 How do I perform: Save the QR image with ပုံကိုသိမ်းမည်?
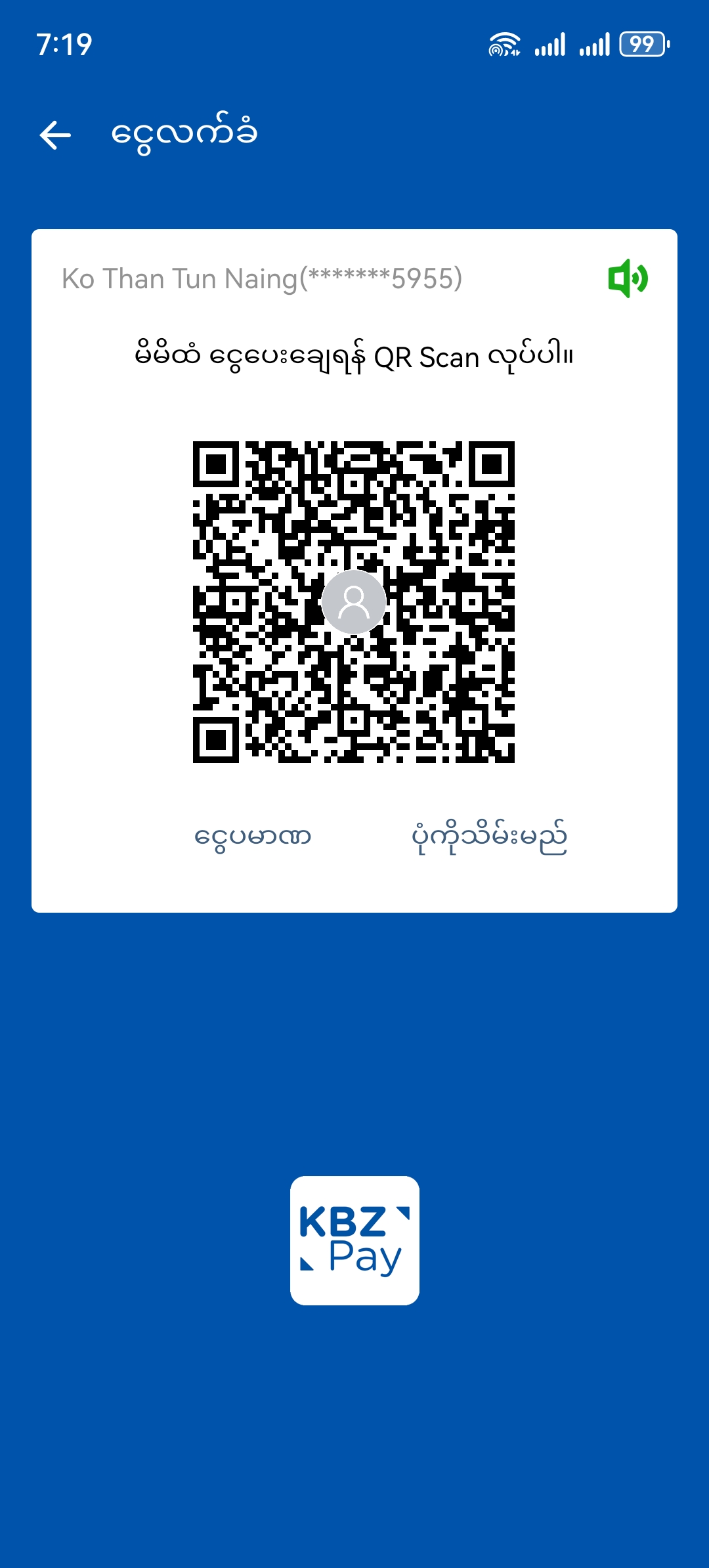pos(489,838)
